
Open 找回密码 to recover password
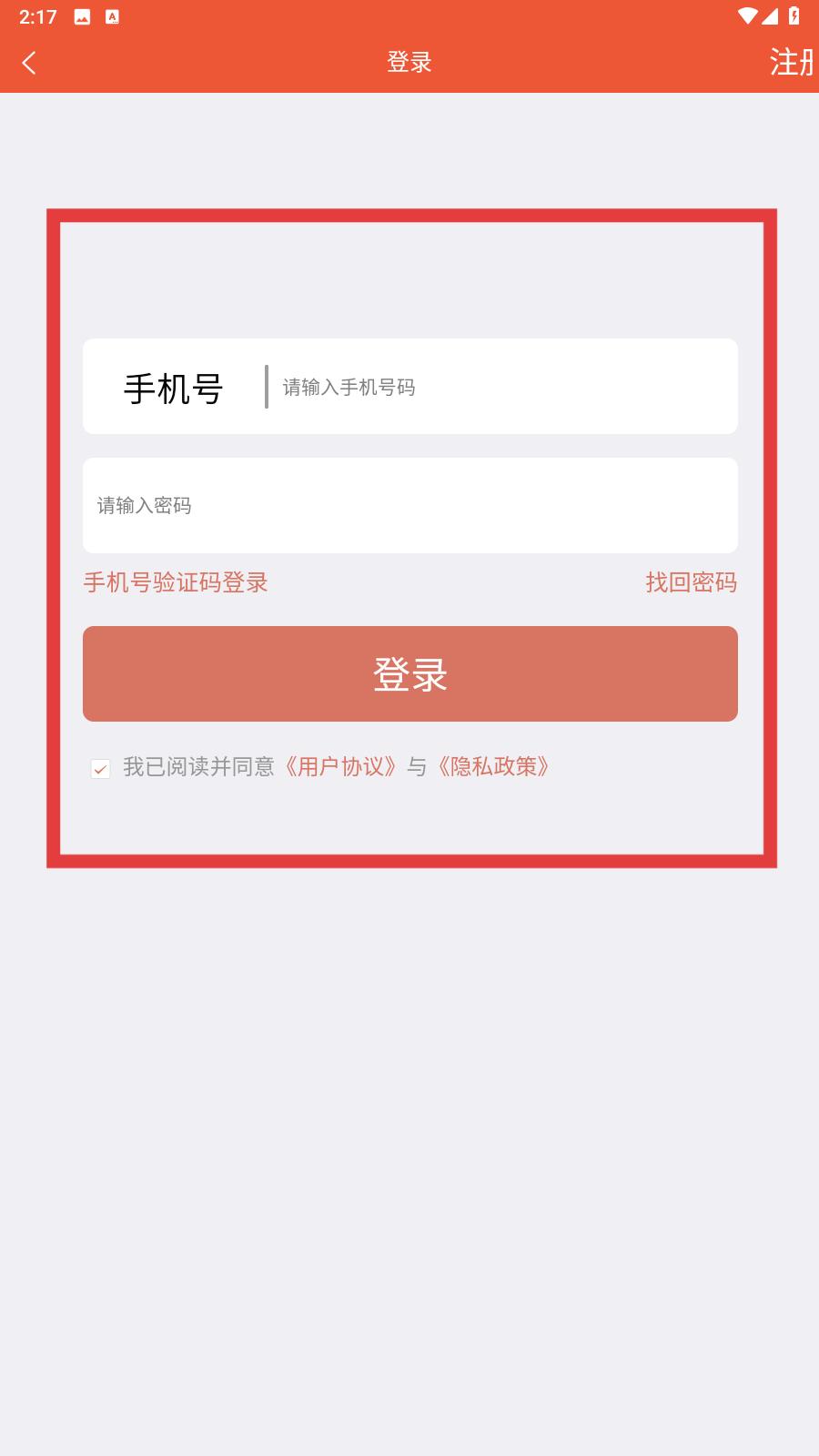pos(691,582)
